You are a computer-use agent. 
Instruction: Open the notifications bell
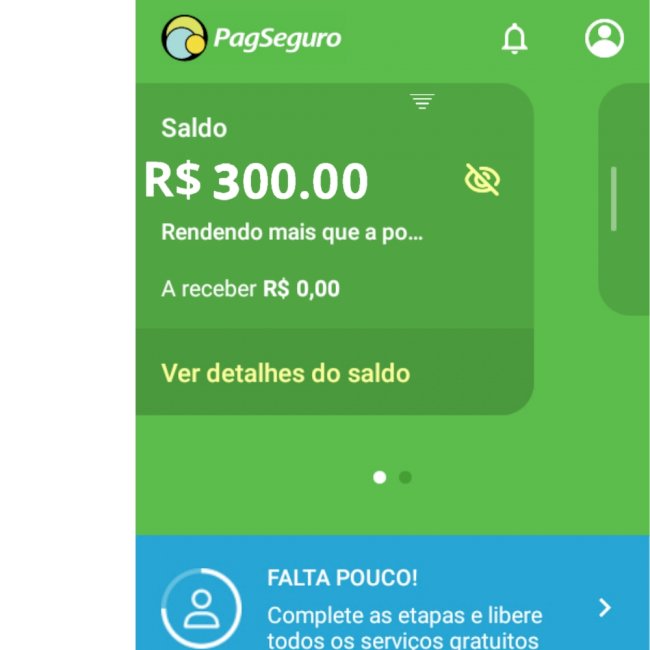514,39
